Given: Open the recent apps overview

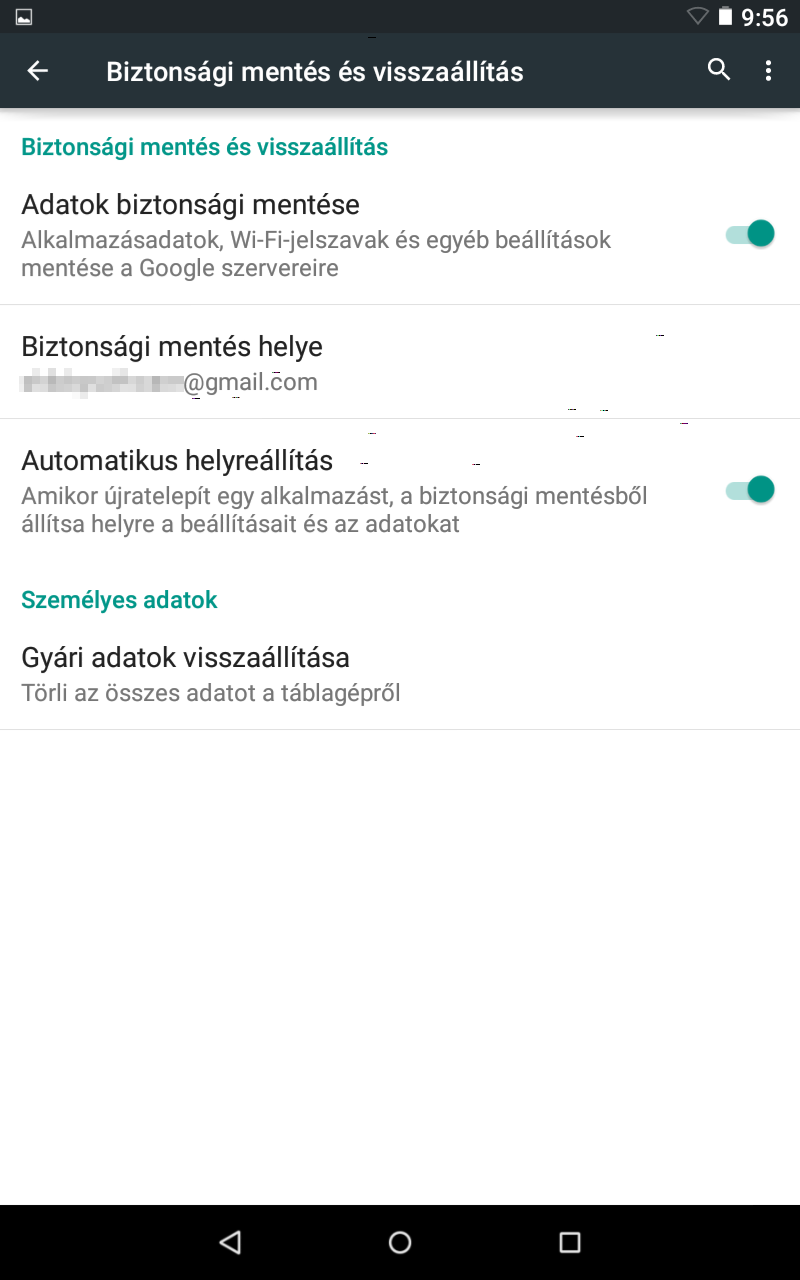Looking at the screenshot, I should [569, 1242].
